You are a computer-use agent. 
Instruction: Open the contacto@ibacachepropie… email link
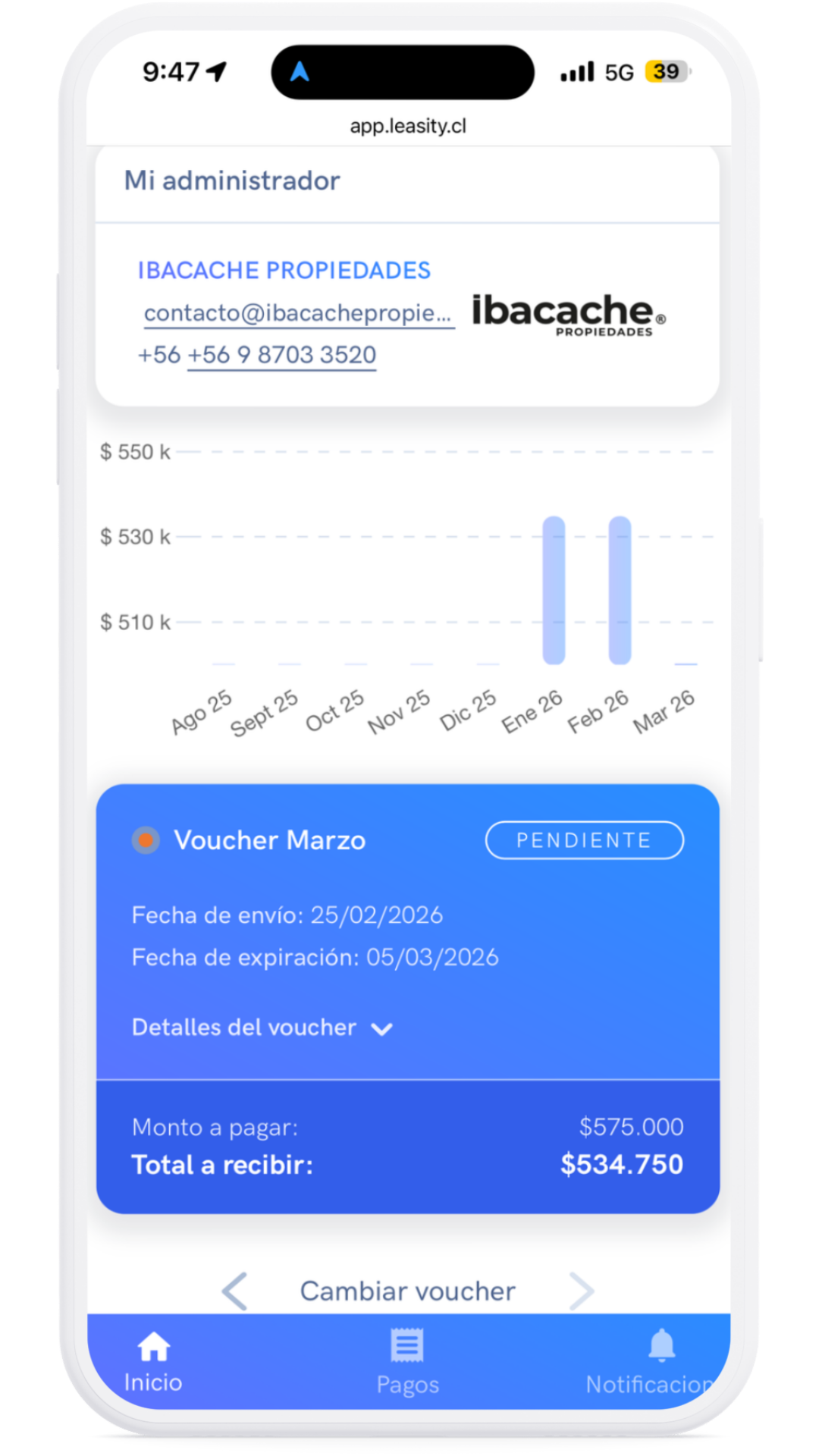298,313
